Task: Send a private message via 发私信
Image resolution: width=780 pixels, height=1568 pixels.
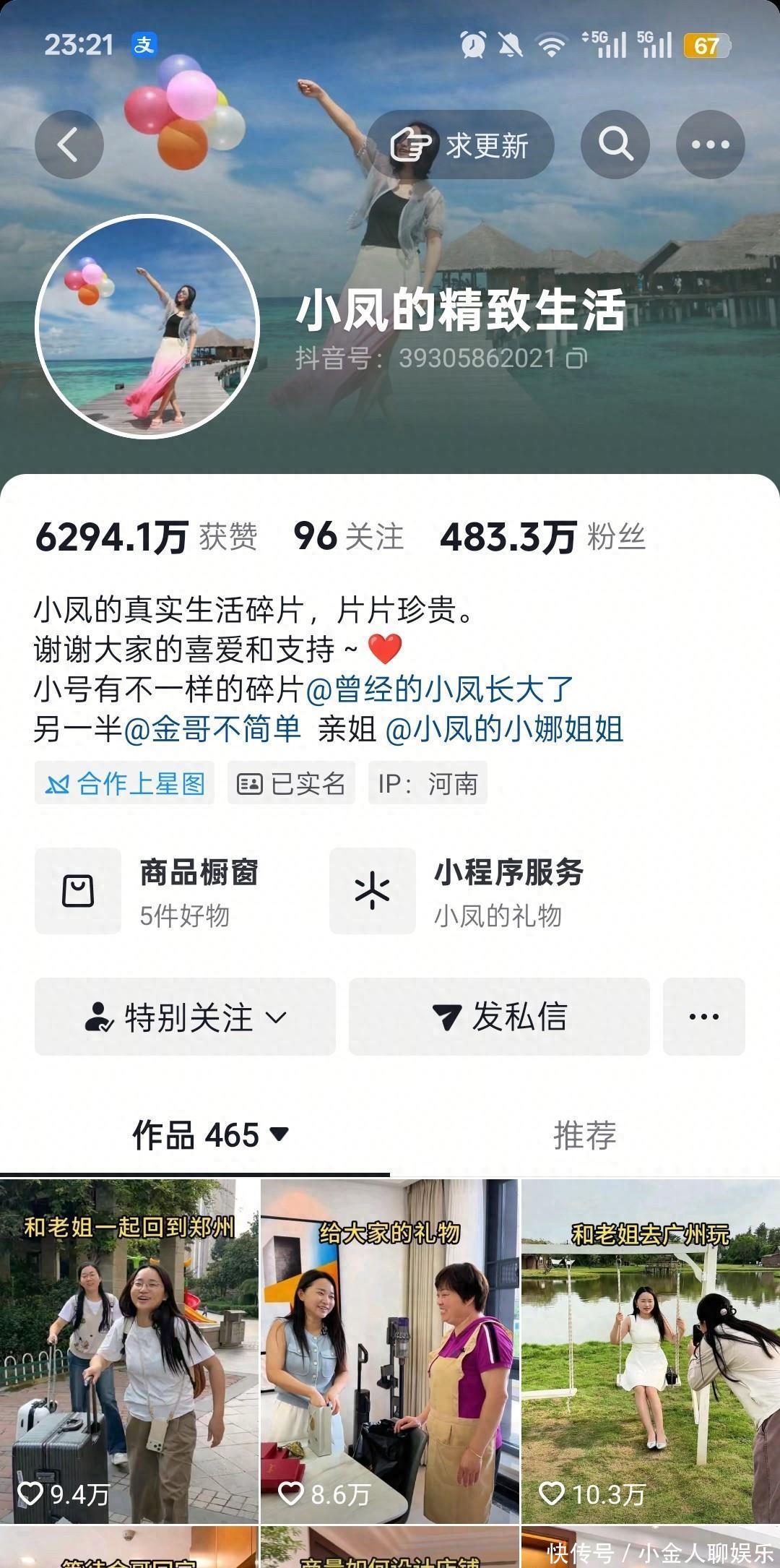Action: pyautogui.click(x=499, y=1017)
